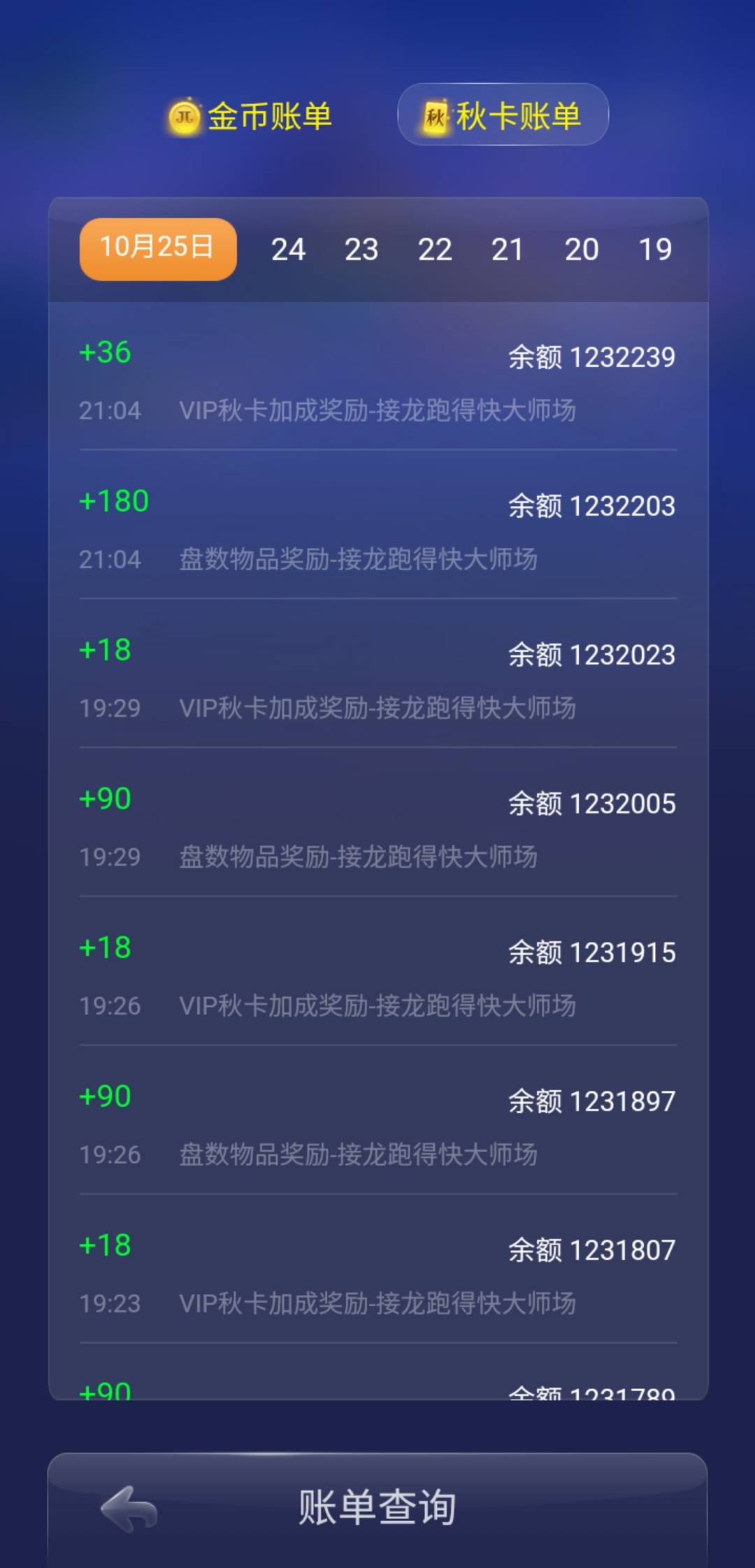Switch to date 20 in the date row

(x=582, y=249)
